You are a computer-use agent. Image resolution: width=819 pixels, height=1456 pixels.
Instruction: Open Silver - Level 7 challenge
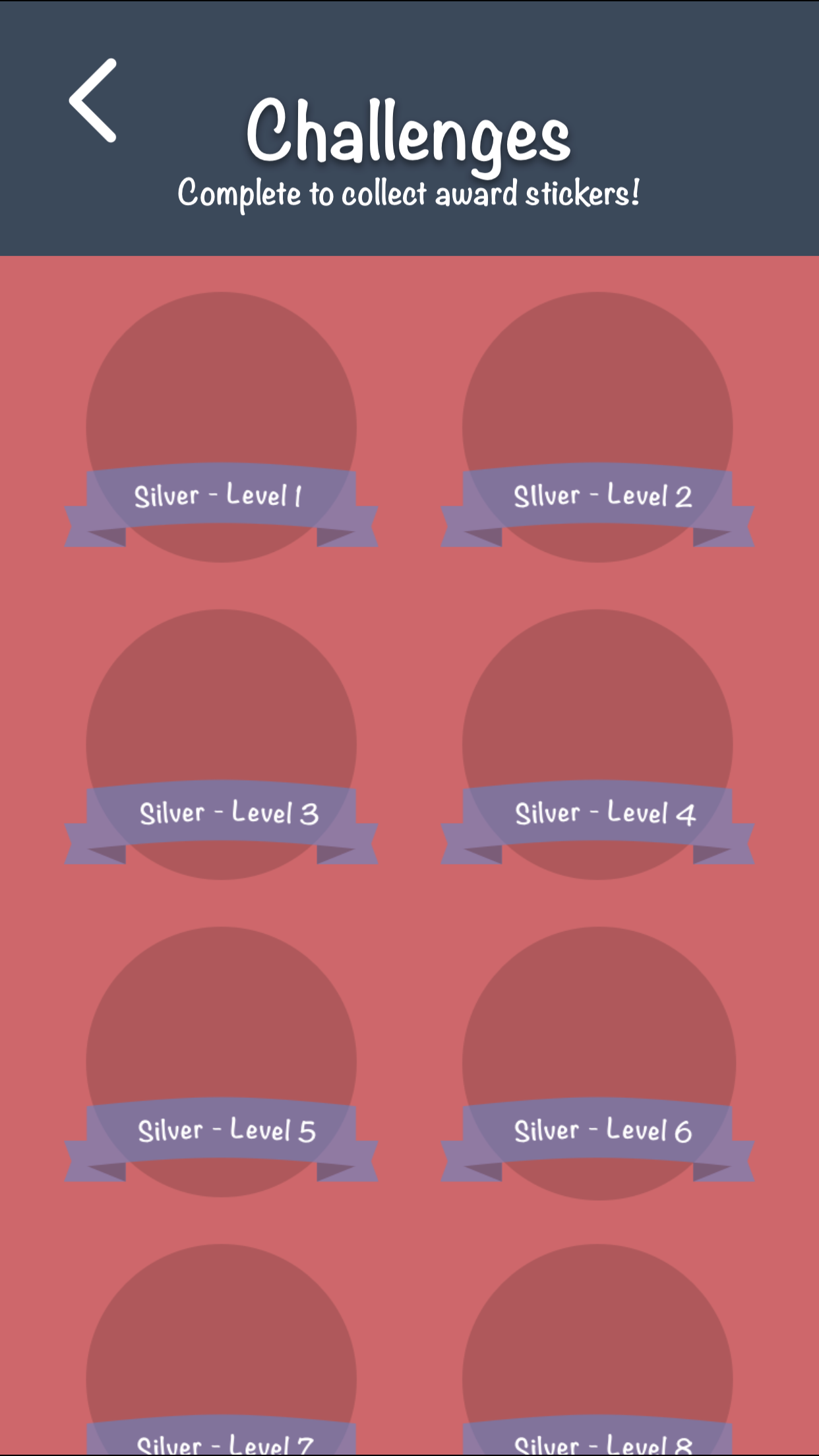tap(221, 1372)
